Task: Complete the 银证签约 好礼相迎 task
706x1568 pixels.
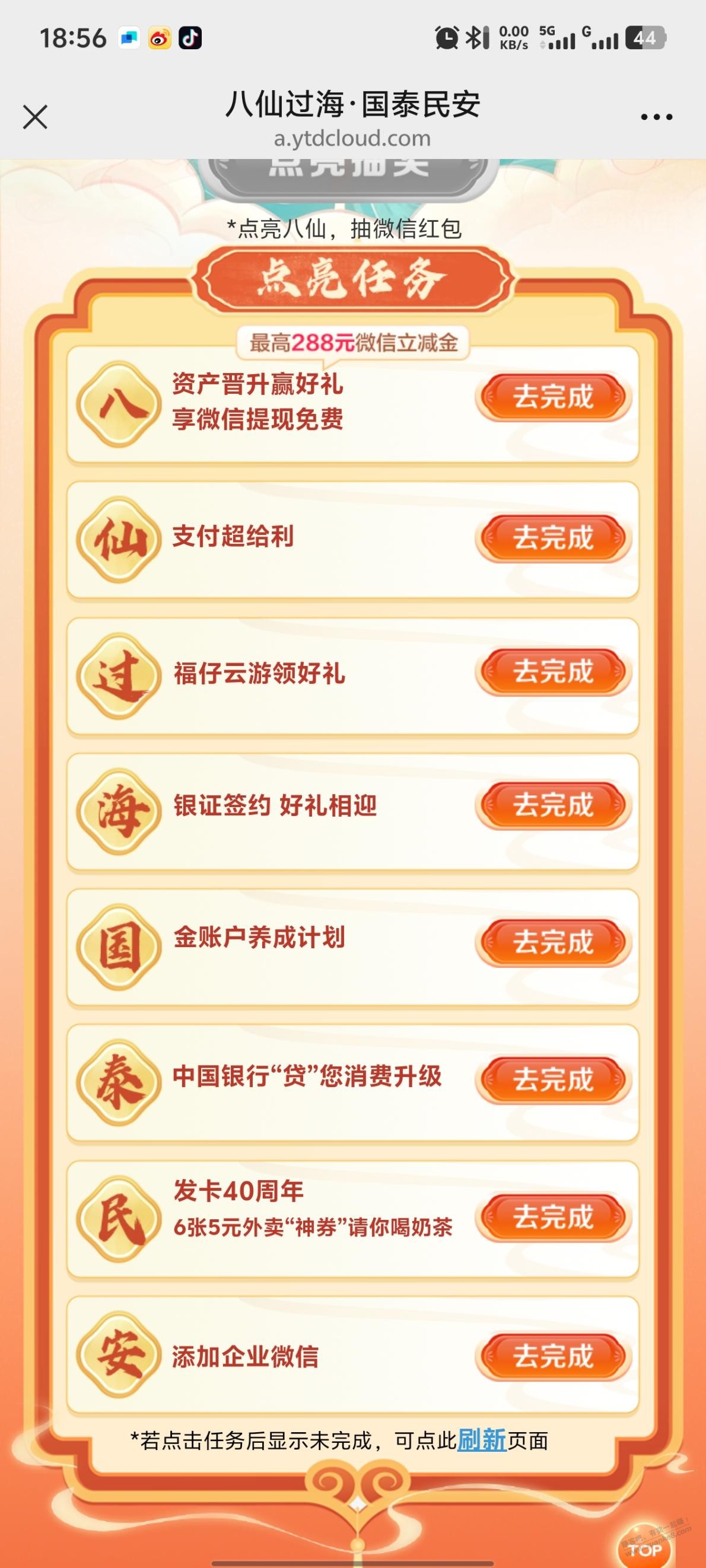Action: pyautogui.click(x=553, y=805)
